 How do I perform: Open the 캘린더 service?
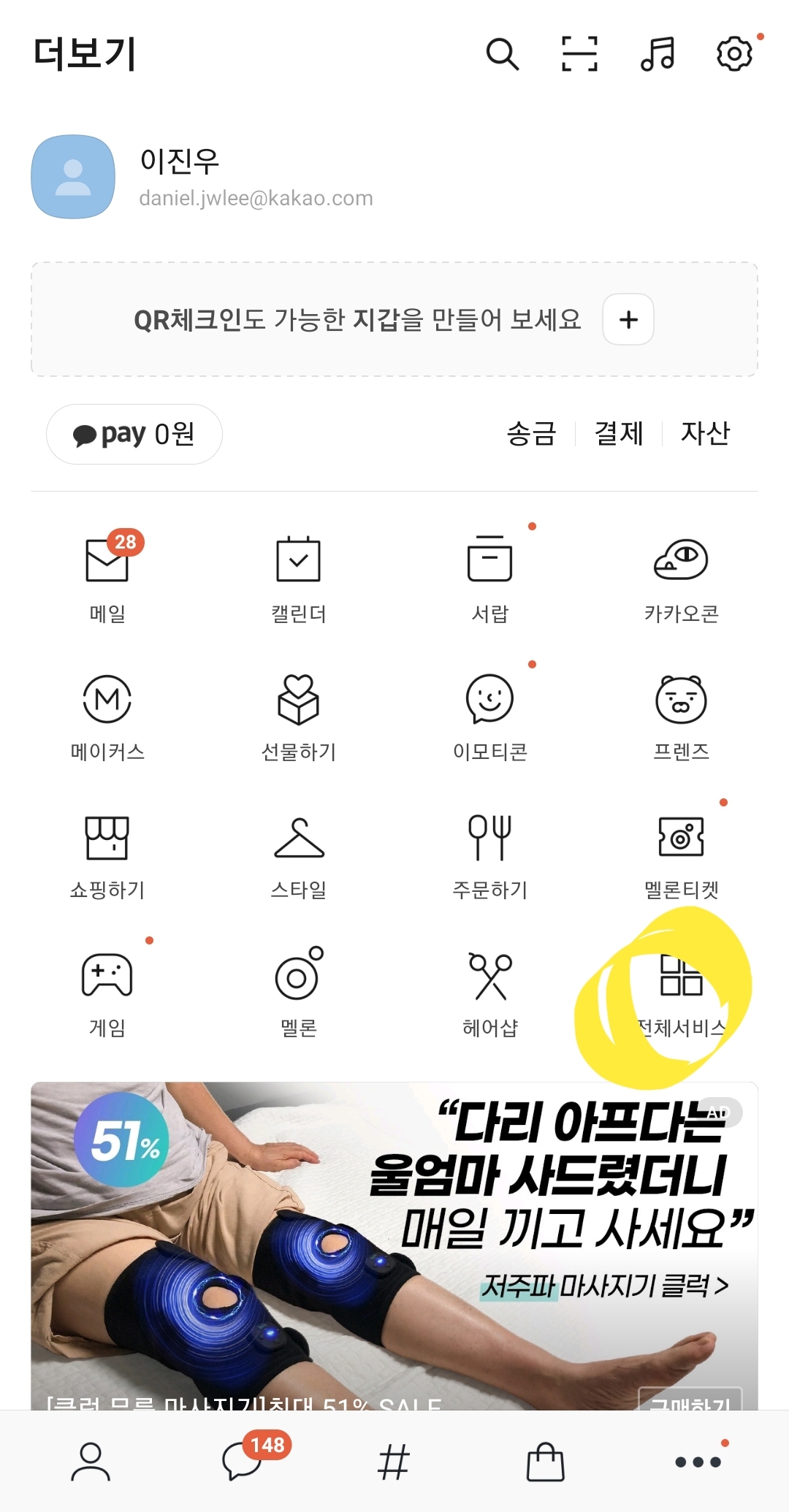click(x=298, y=573)
